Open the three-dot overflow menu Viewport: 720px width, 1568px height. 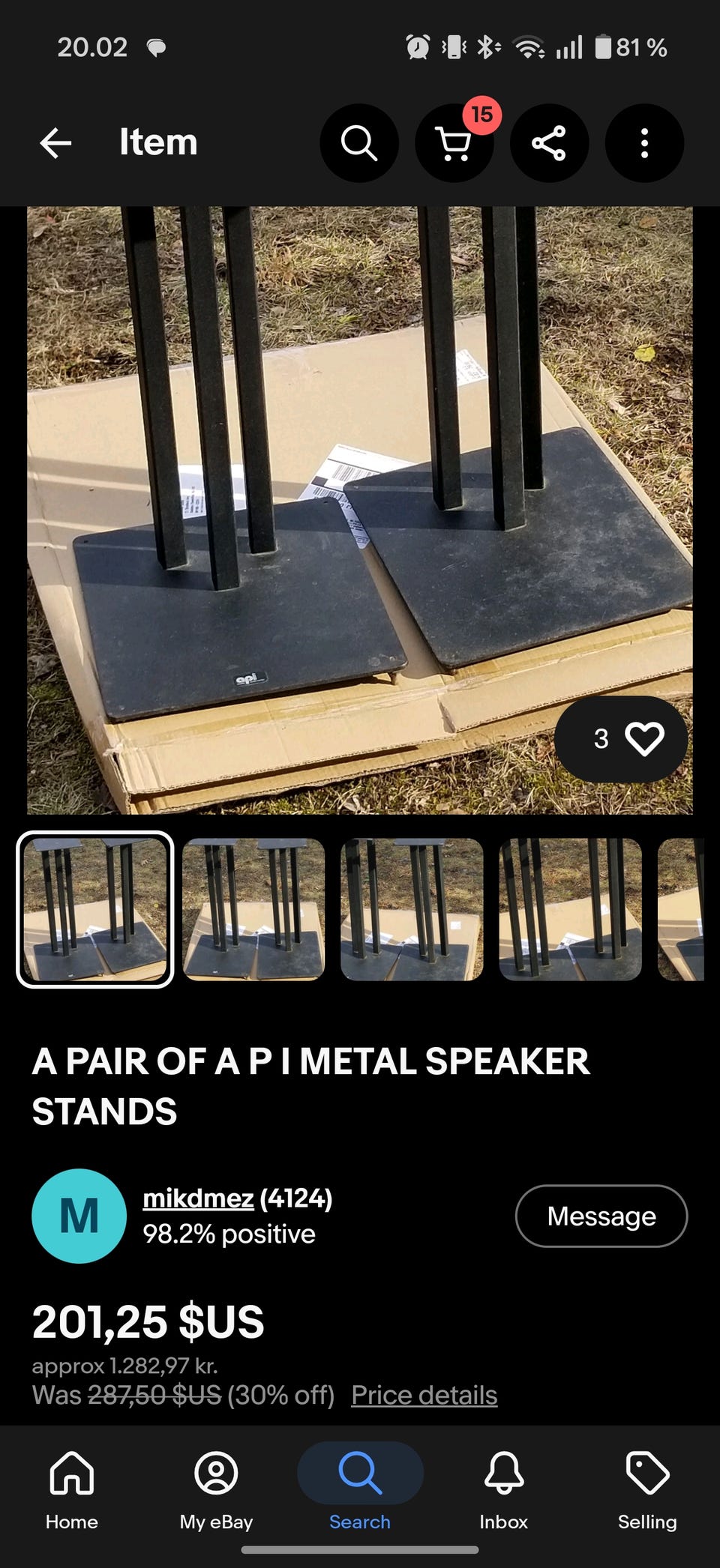coord(644,142)
